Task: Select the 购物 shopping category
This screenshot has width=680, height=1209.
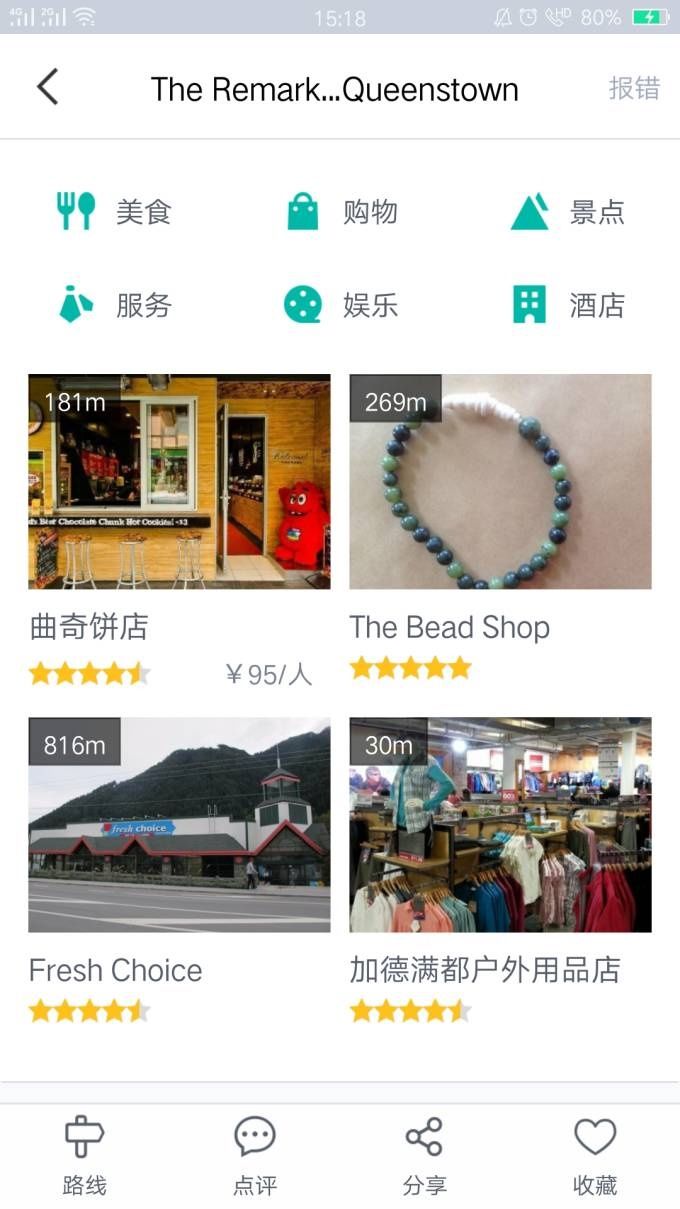Action: point(342,212)
